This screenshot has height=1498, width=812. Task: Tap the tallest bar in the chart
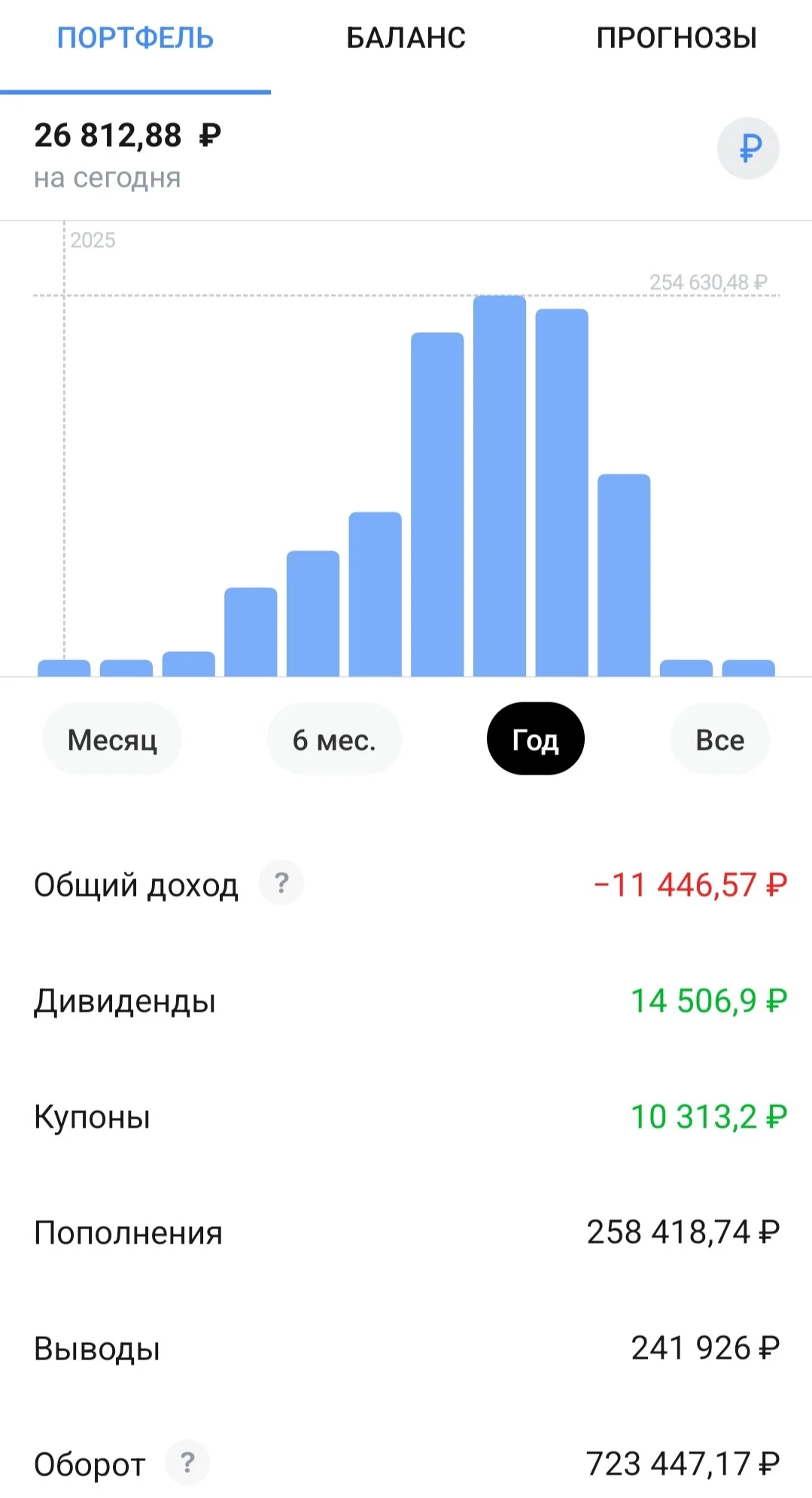click(x=500, y=486)
